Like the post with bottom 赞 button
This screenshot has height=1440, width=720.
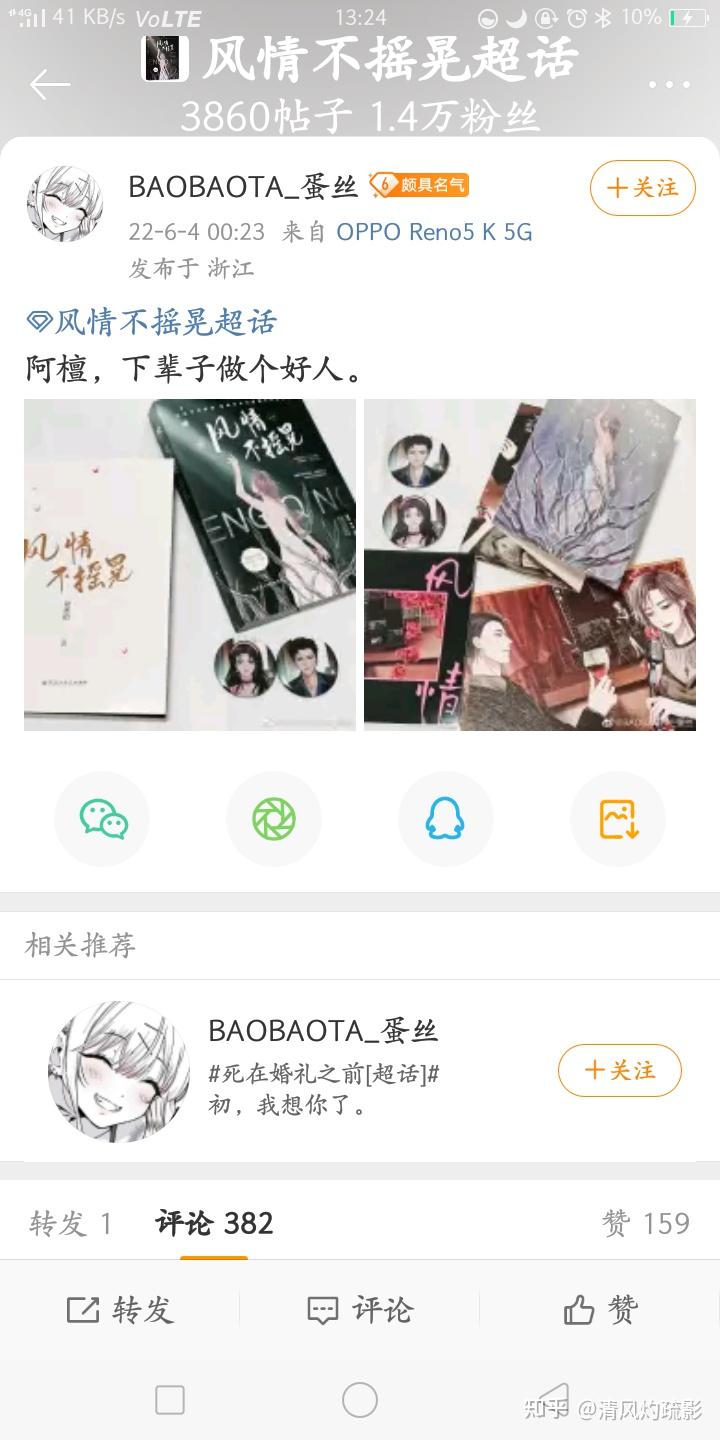(x=600, y=1310)
